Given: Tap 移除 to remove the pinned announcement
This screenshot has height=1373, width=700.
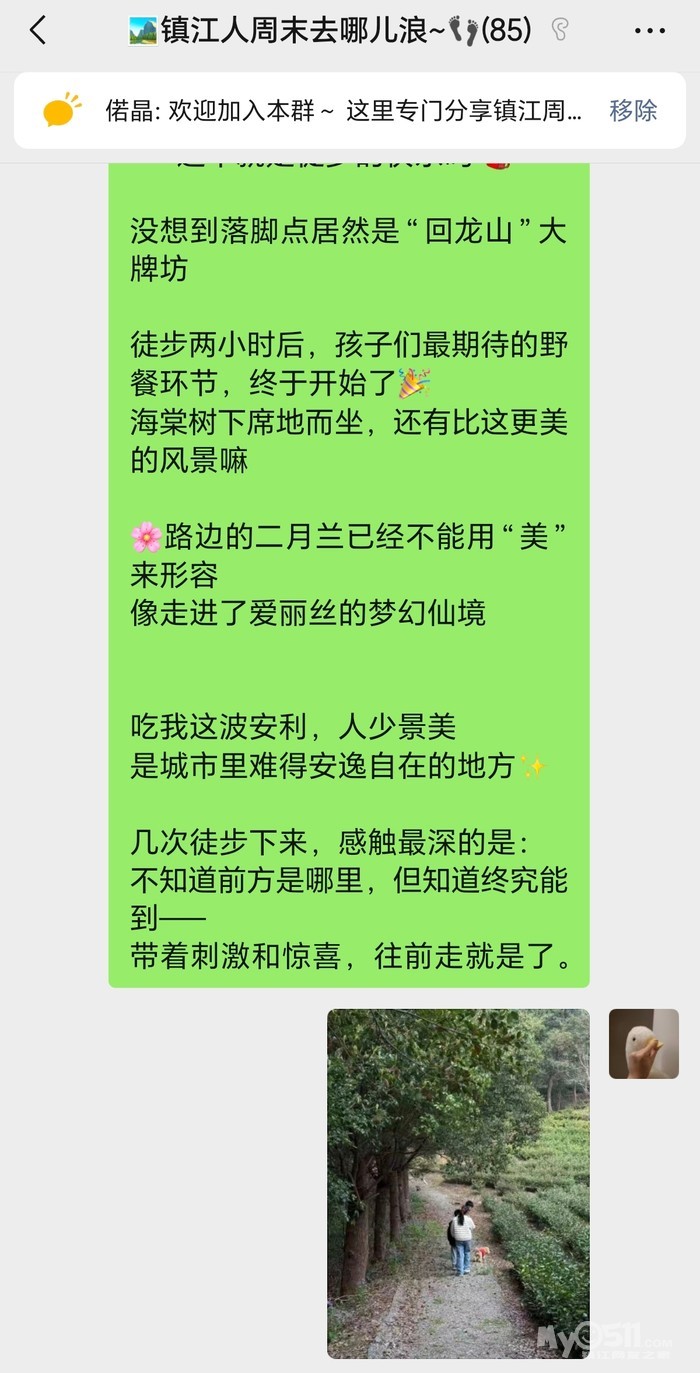Looking at the screenshot, I should click(x=633, y=111).
